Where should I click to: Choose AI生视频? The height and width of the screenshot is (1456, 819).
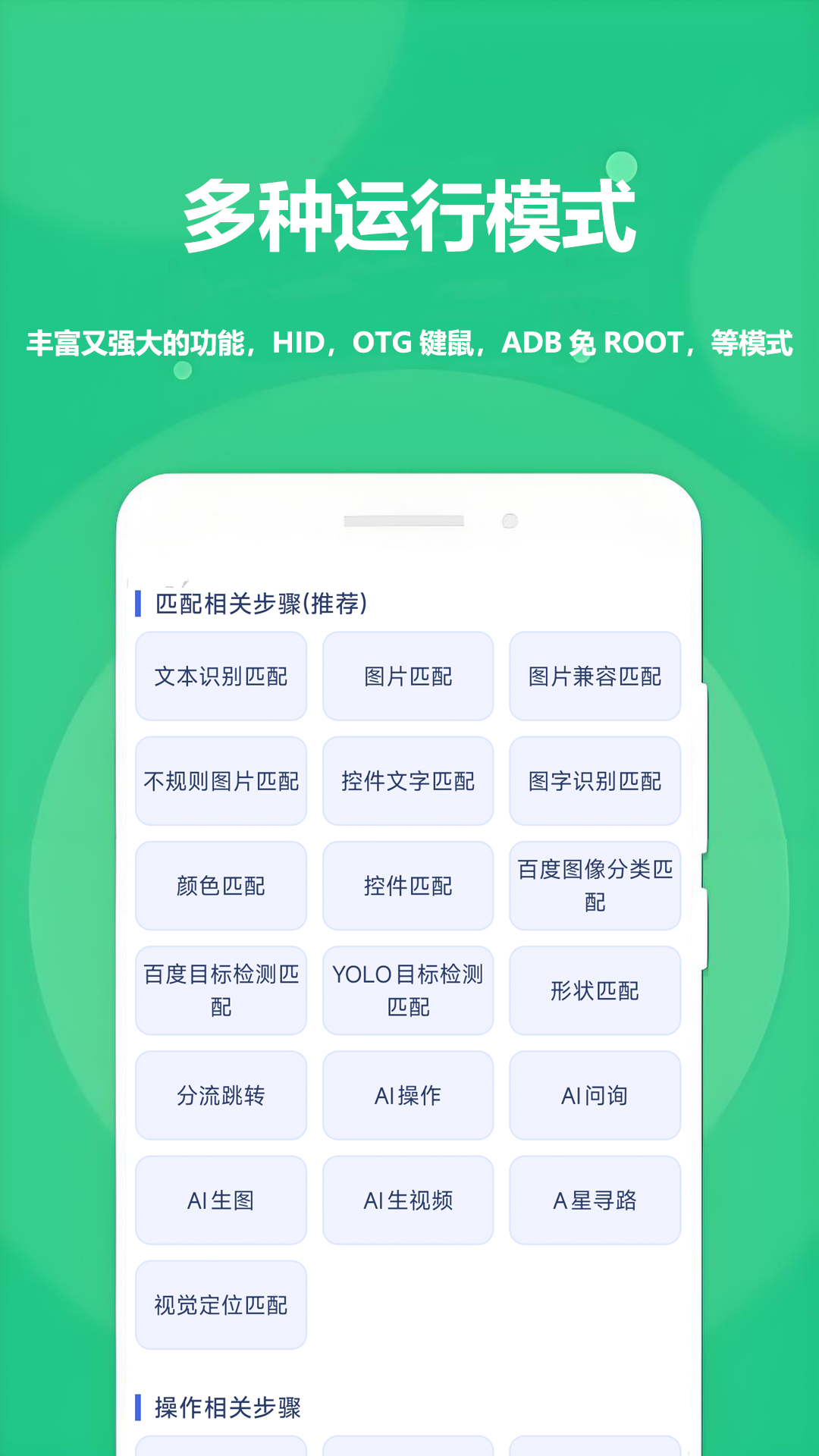408,1200
